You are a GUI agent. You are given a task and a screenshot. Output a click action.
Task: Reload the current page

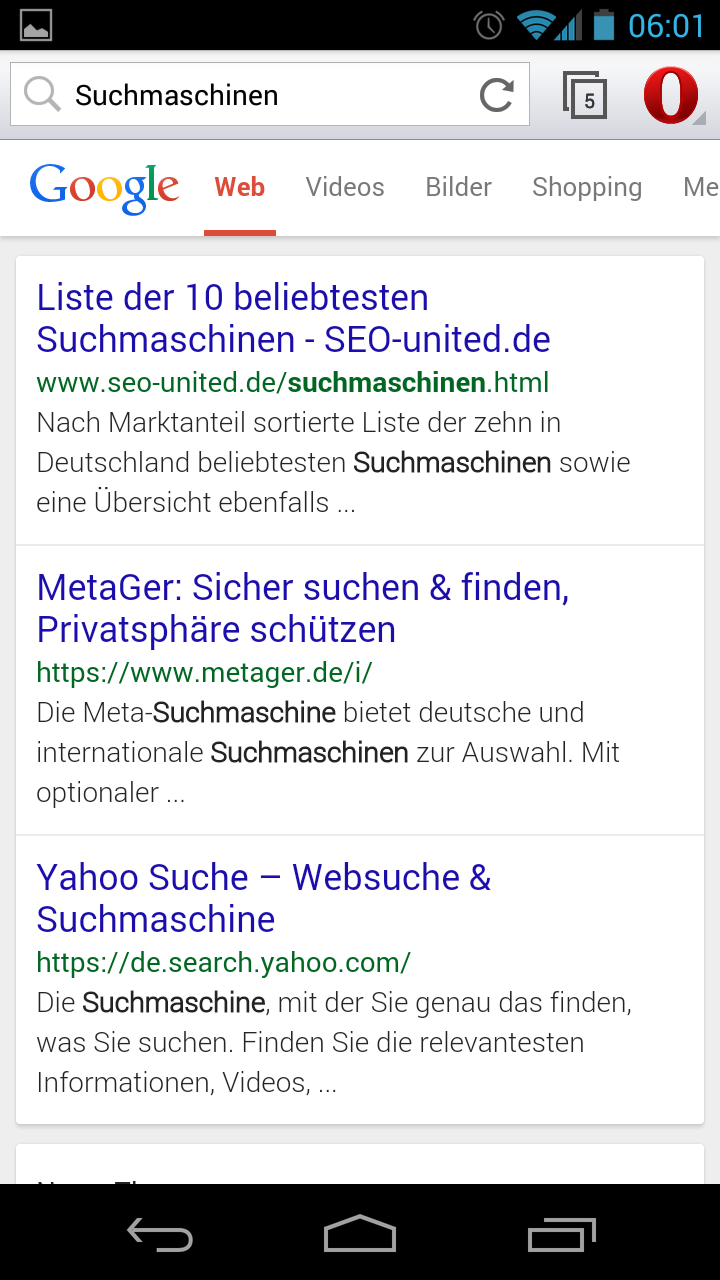click(497, 95)
